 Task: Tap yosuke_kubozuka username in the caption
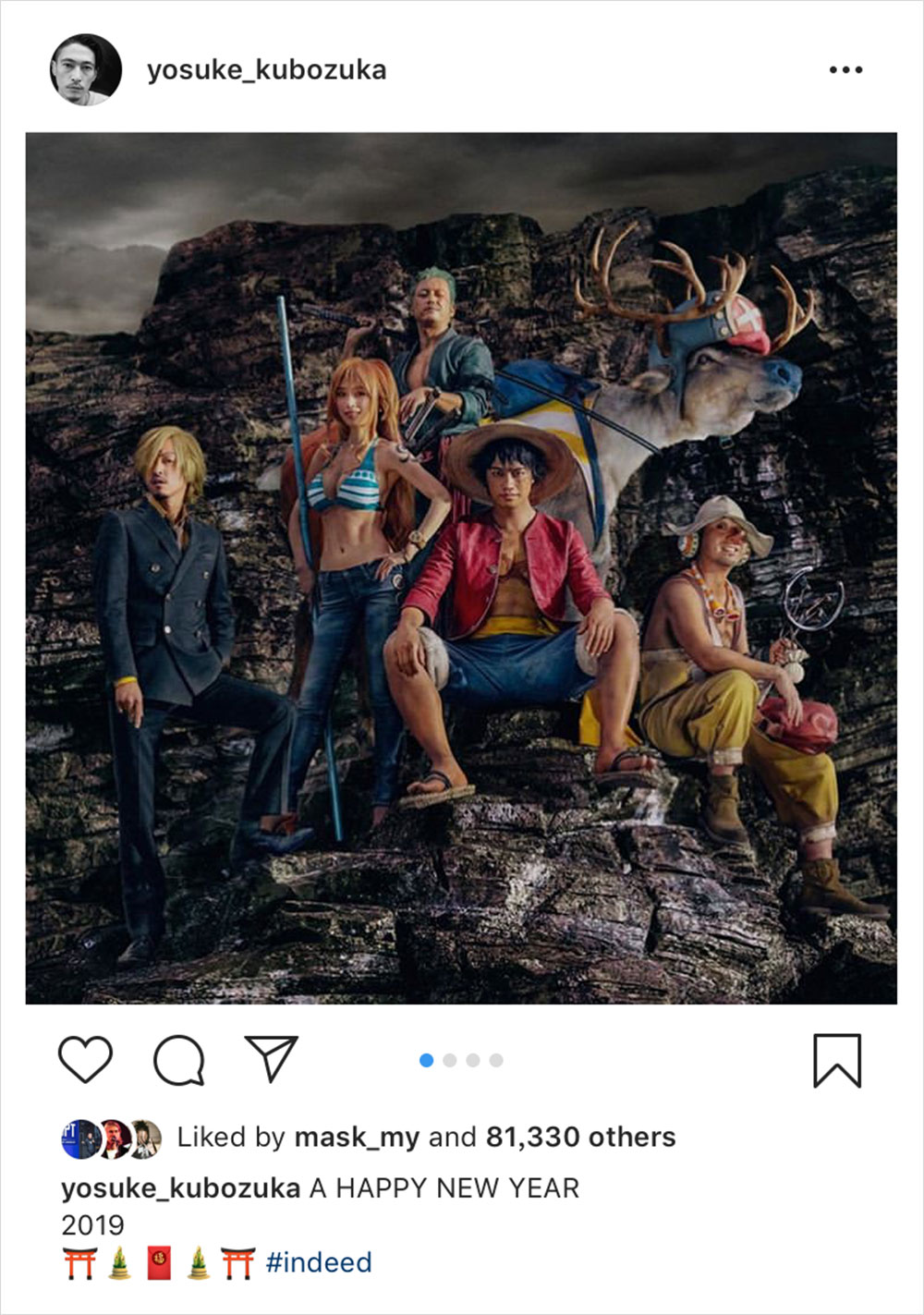click(180, 1188)
